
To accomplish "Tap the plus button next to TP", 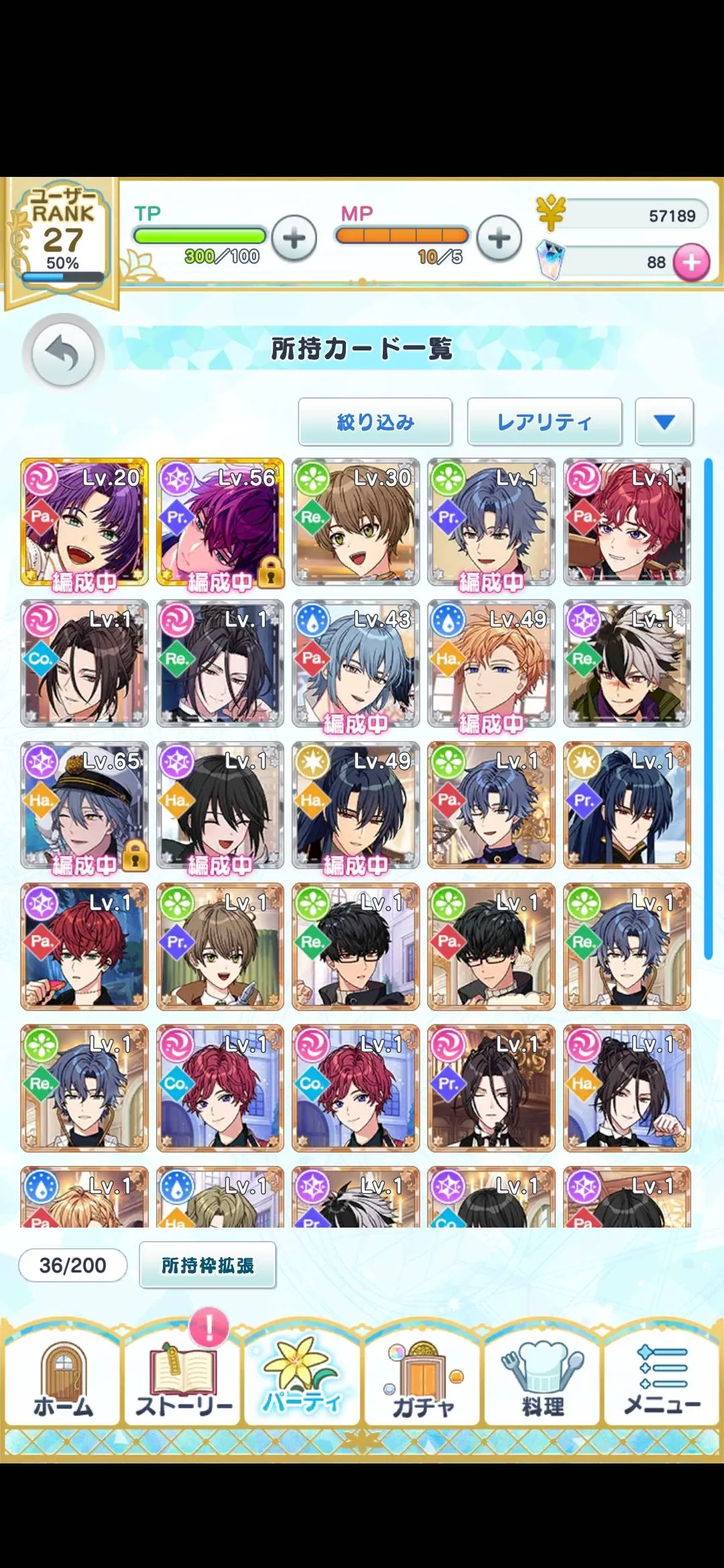I will click(294, 239).
